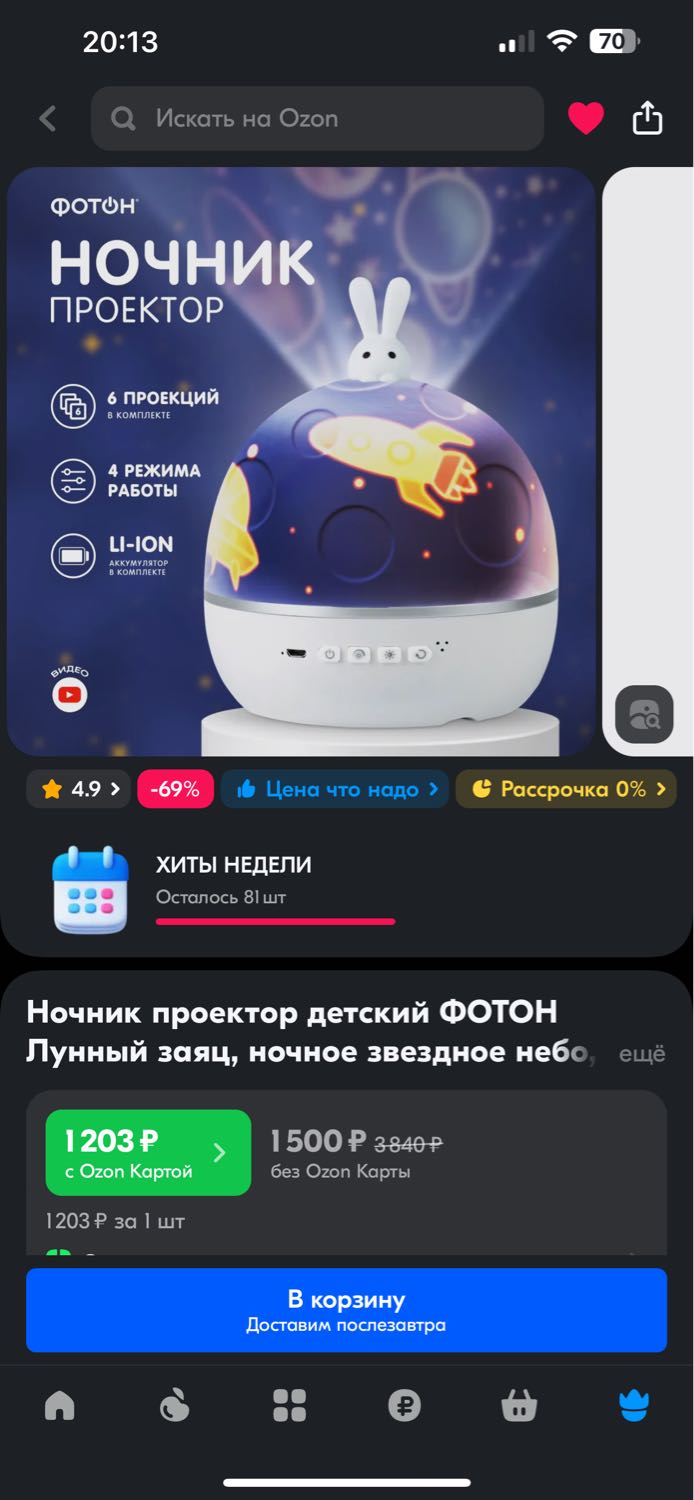Viewport: 694px width, 1500px height.
Task: Open the "ХИТЫ НЕДЕЛИ" promo banner
Action: [x=346, y=889]
